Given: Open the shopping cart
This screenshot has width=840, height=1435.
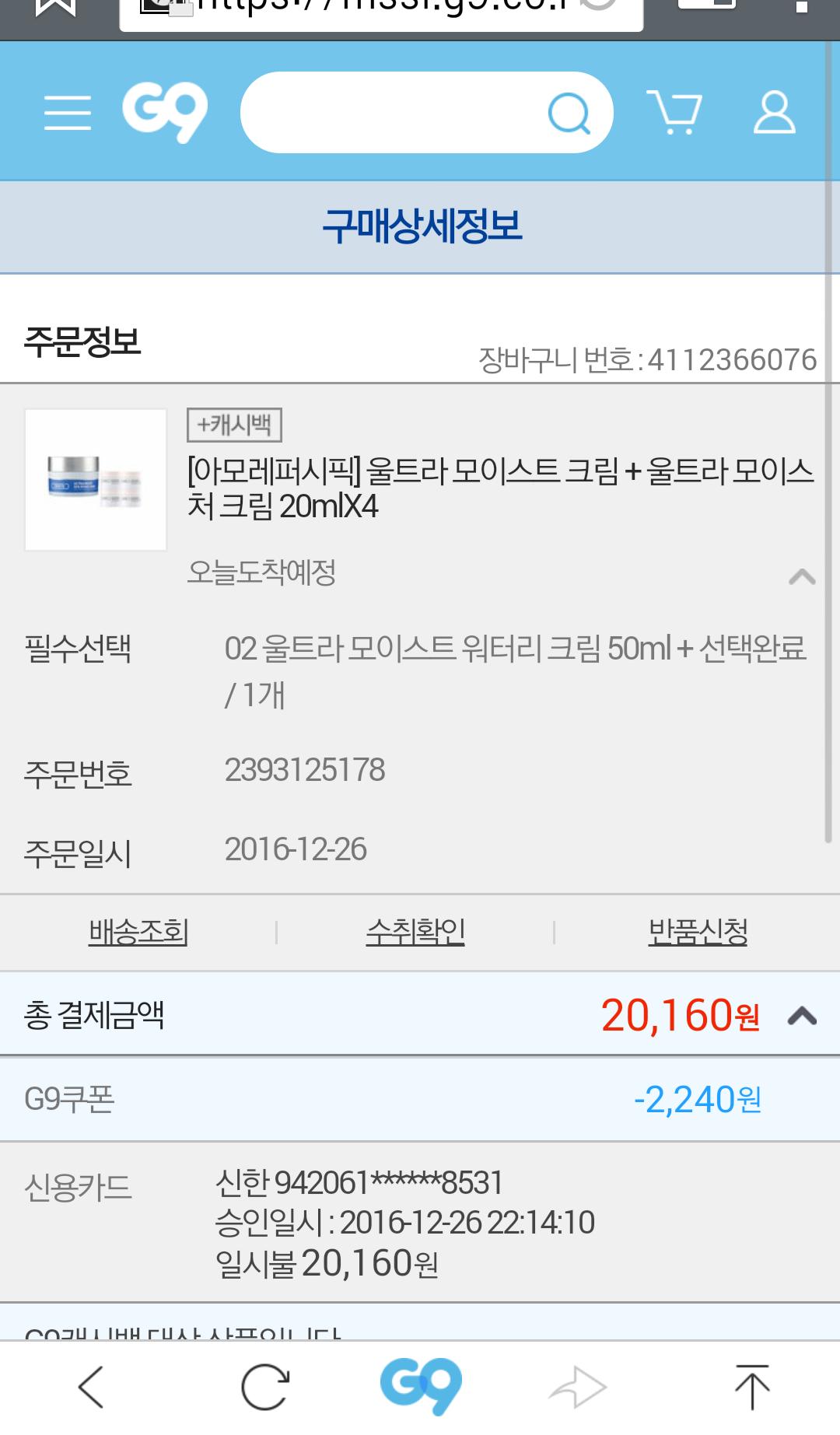Looking at the screenshot, I should (x=674, y=113).
